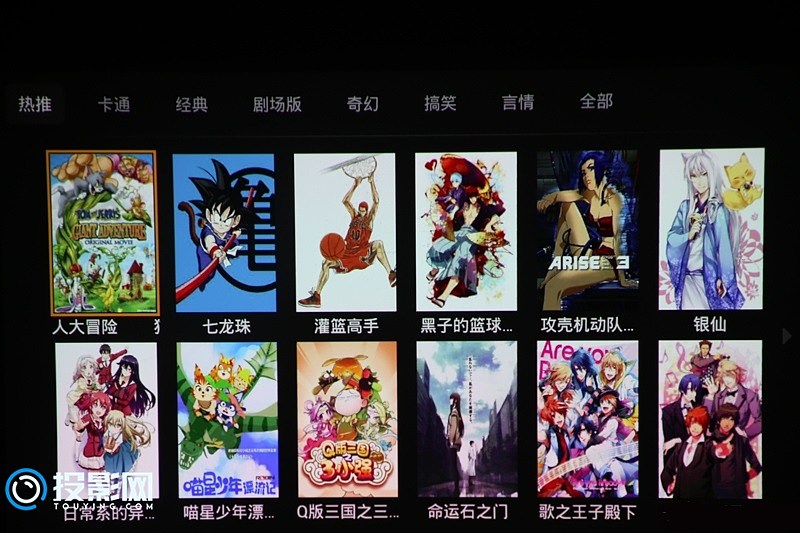
Task: Open the 剧场版 tab
Action: (x=277, y=104)
